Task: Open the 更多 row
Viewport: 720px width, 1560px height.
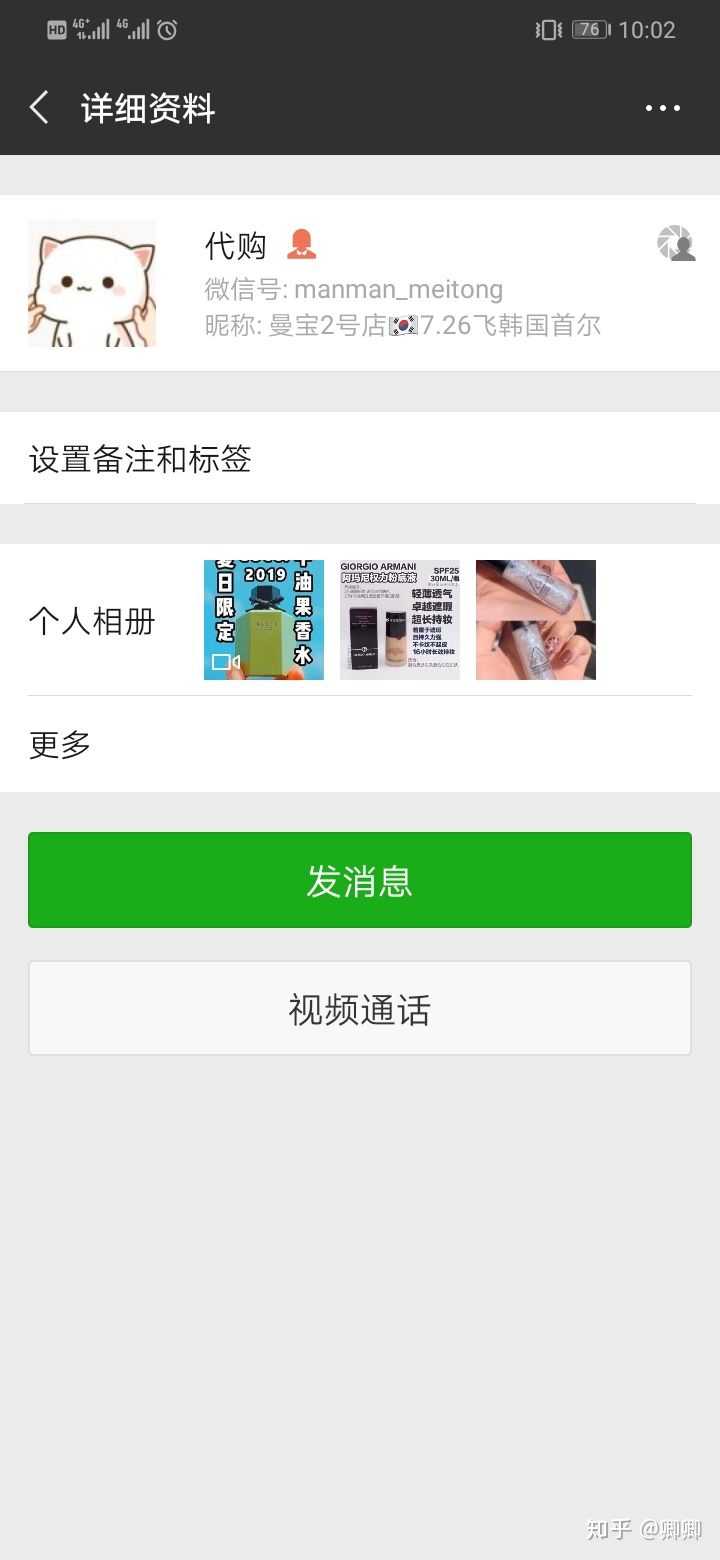Action: 360,744
